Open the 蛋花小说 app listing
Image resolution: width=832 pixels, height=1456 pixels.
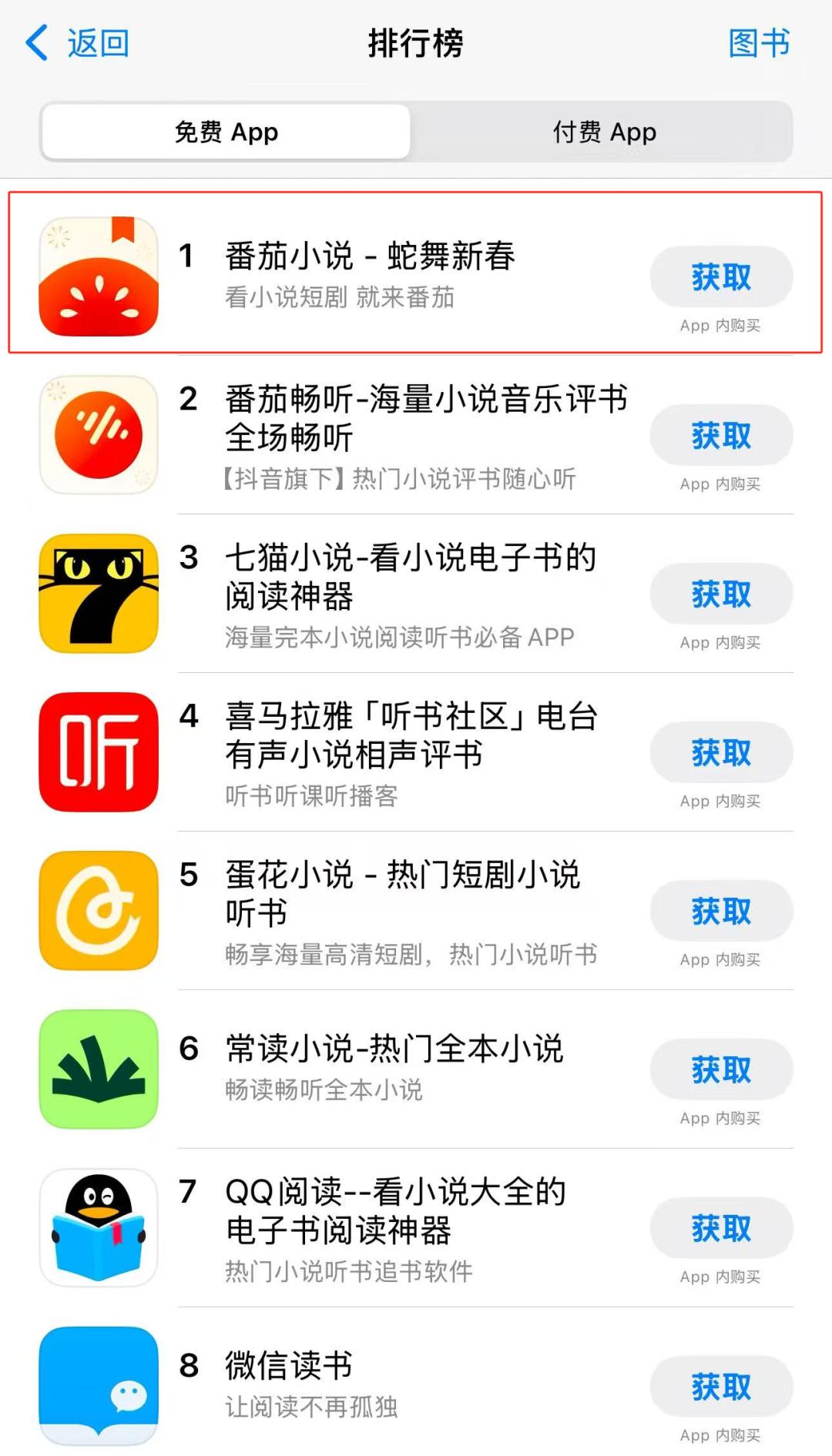pyautogui.click(x=402, y=894)
